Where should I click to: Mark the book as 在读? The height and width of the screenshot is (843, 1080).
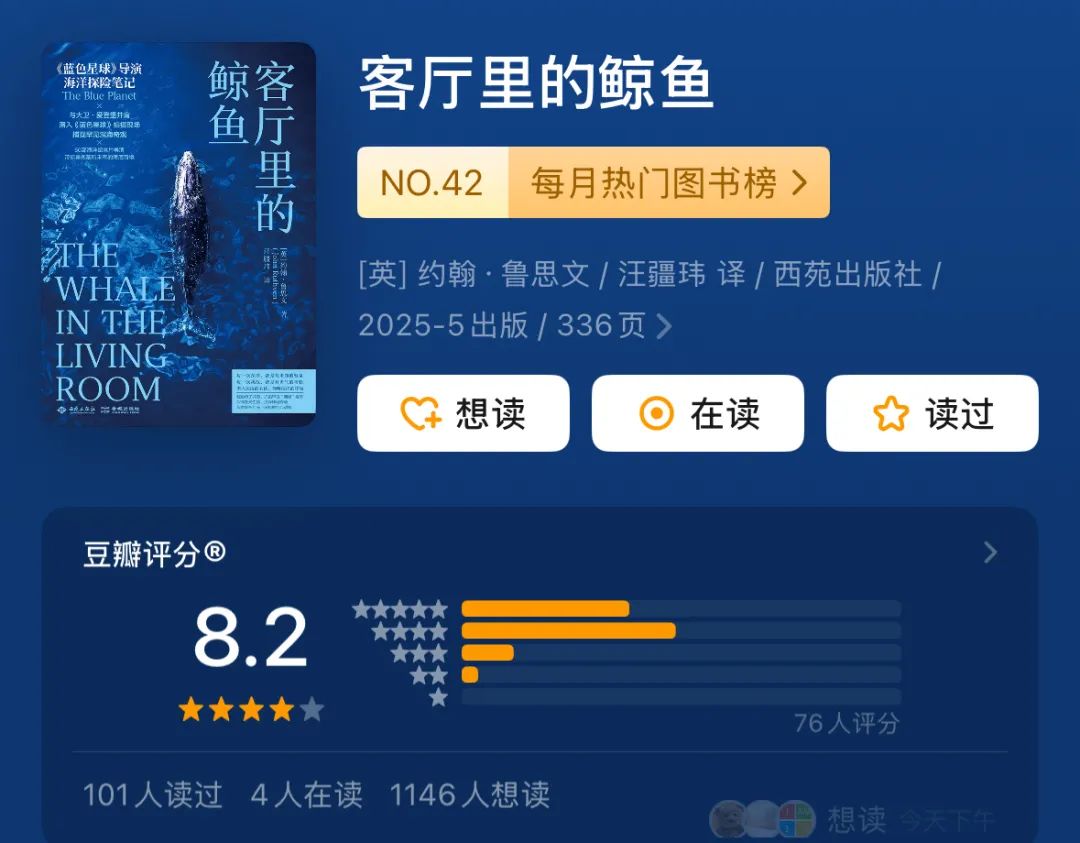click(697, 413)
